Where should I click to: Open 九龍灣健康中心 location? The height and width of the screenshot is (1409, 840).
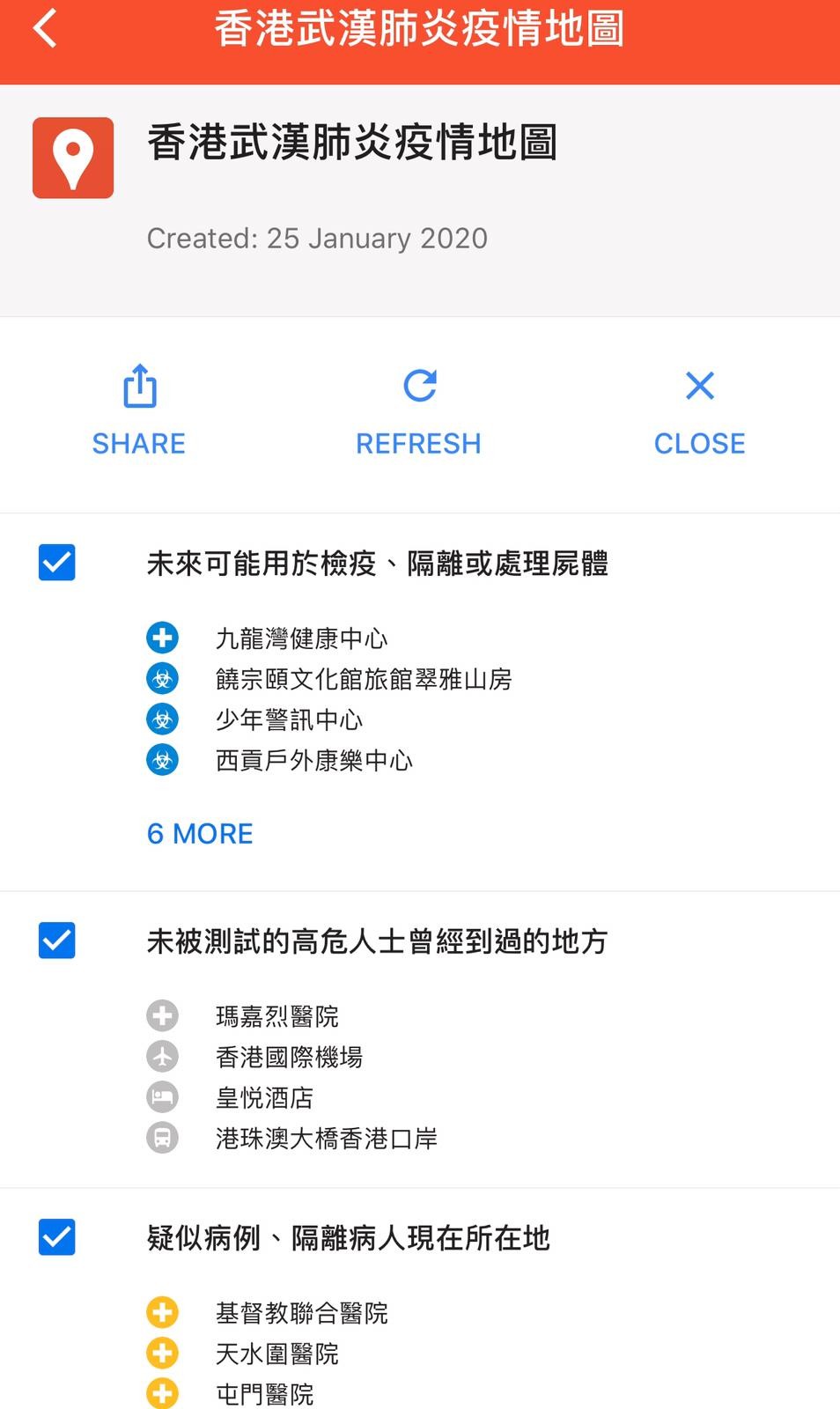[301, 638]
